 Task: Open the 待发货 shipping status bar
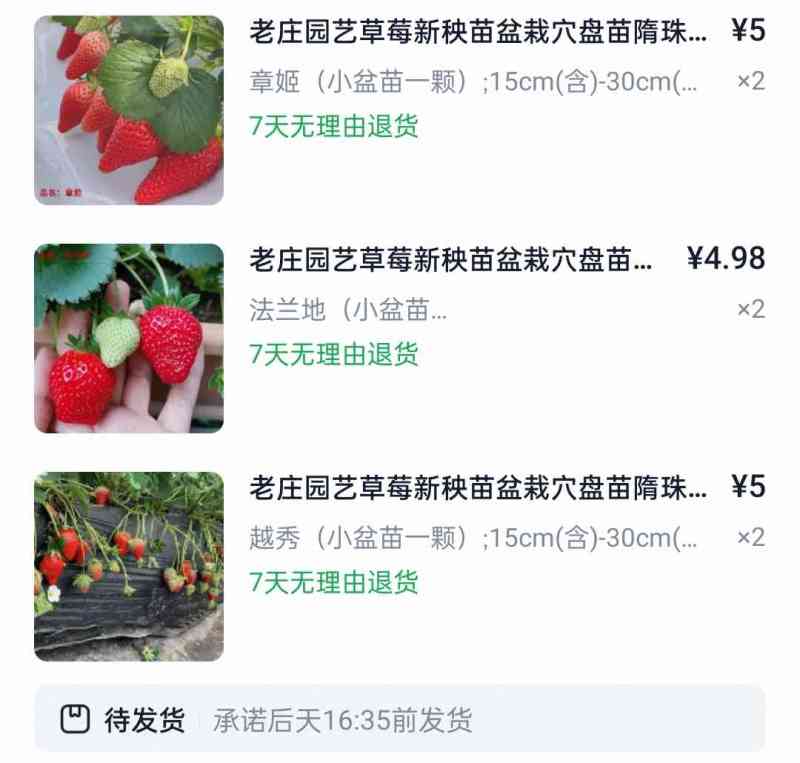(400, 719)
